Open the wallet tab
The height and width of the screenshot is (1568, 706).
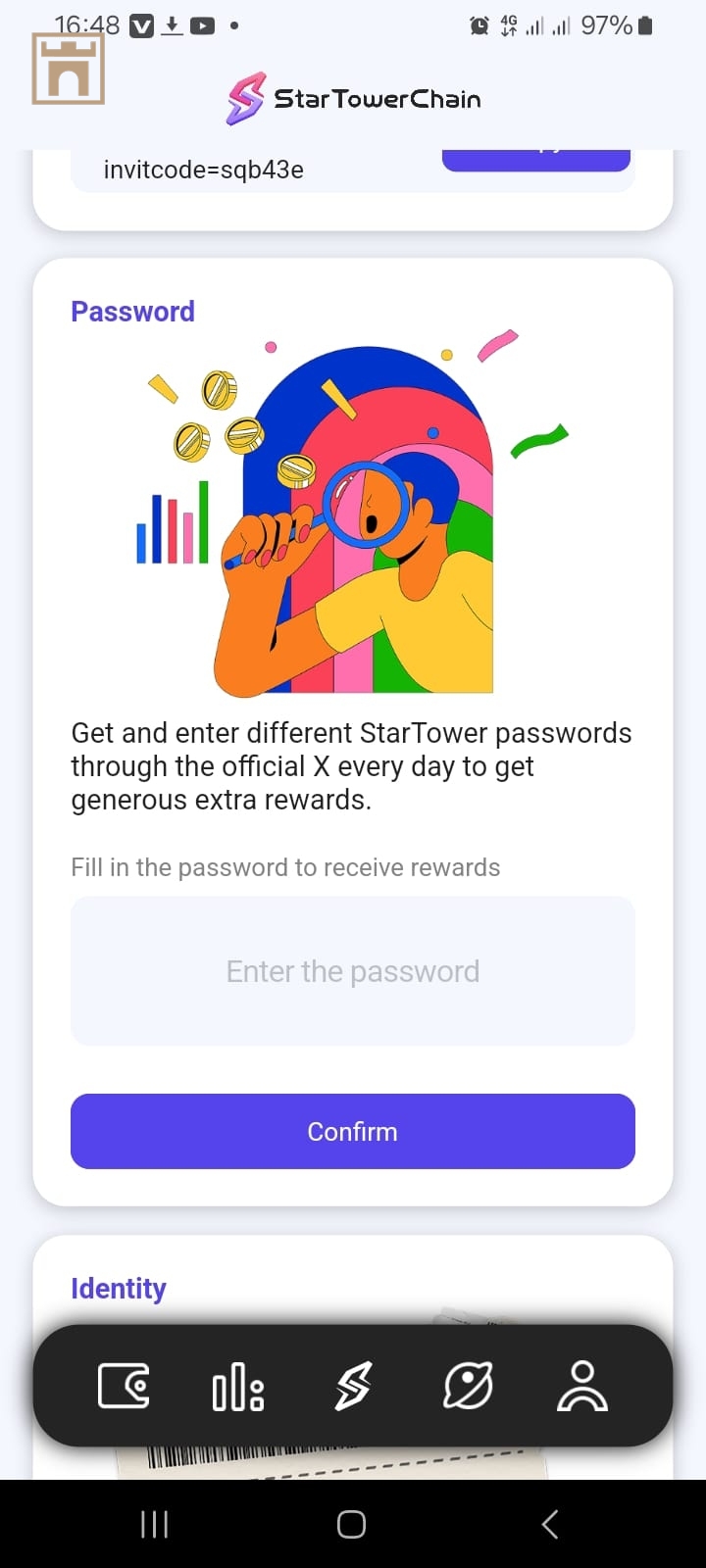[x=125, y=1386]
